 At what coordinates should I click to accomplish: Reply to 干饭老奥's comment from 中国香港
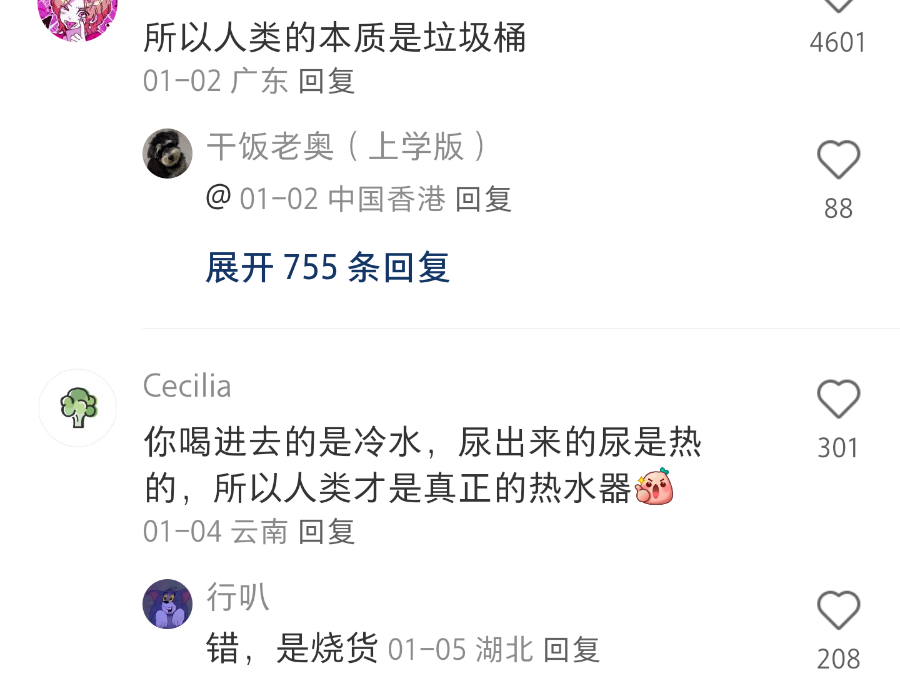pos(484,199)
